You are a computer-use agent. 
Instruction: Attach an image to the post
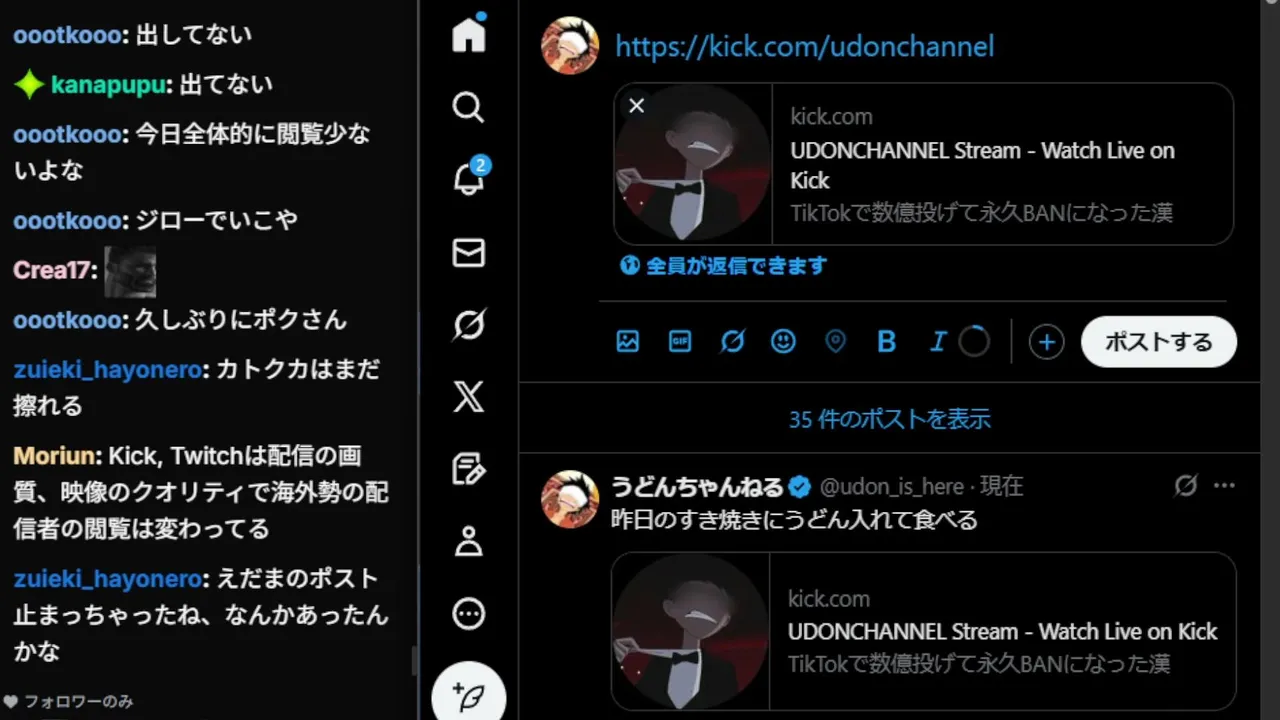[x=627, y=342]
